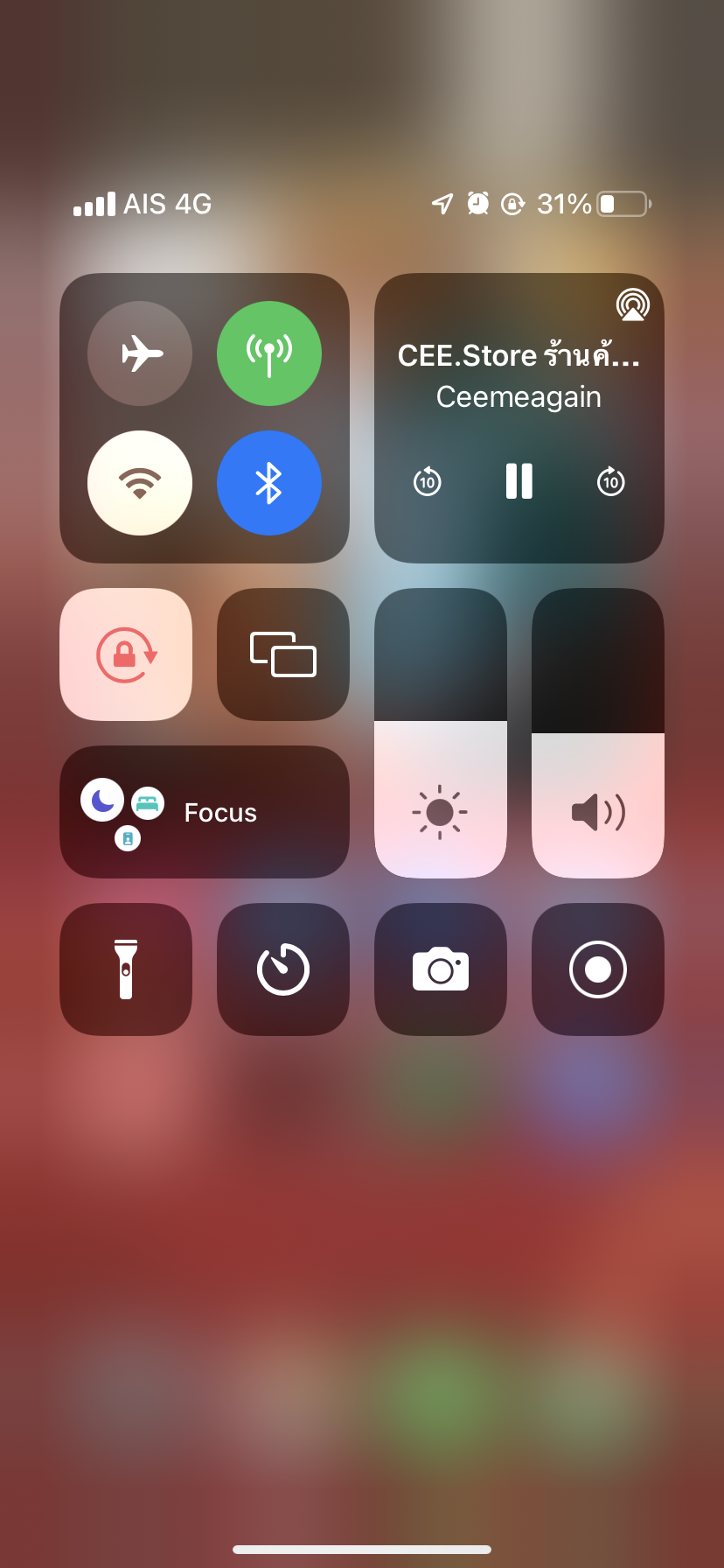
Task: Open Screen Mirroring
Action: [x=283, y=654]
